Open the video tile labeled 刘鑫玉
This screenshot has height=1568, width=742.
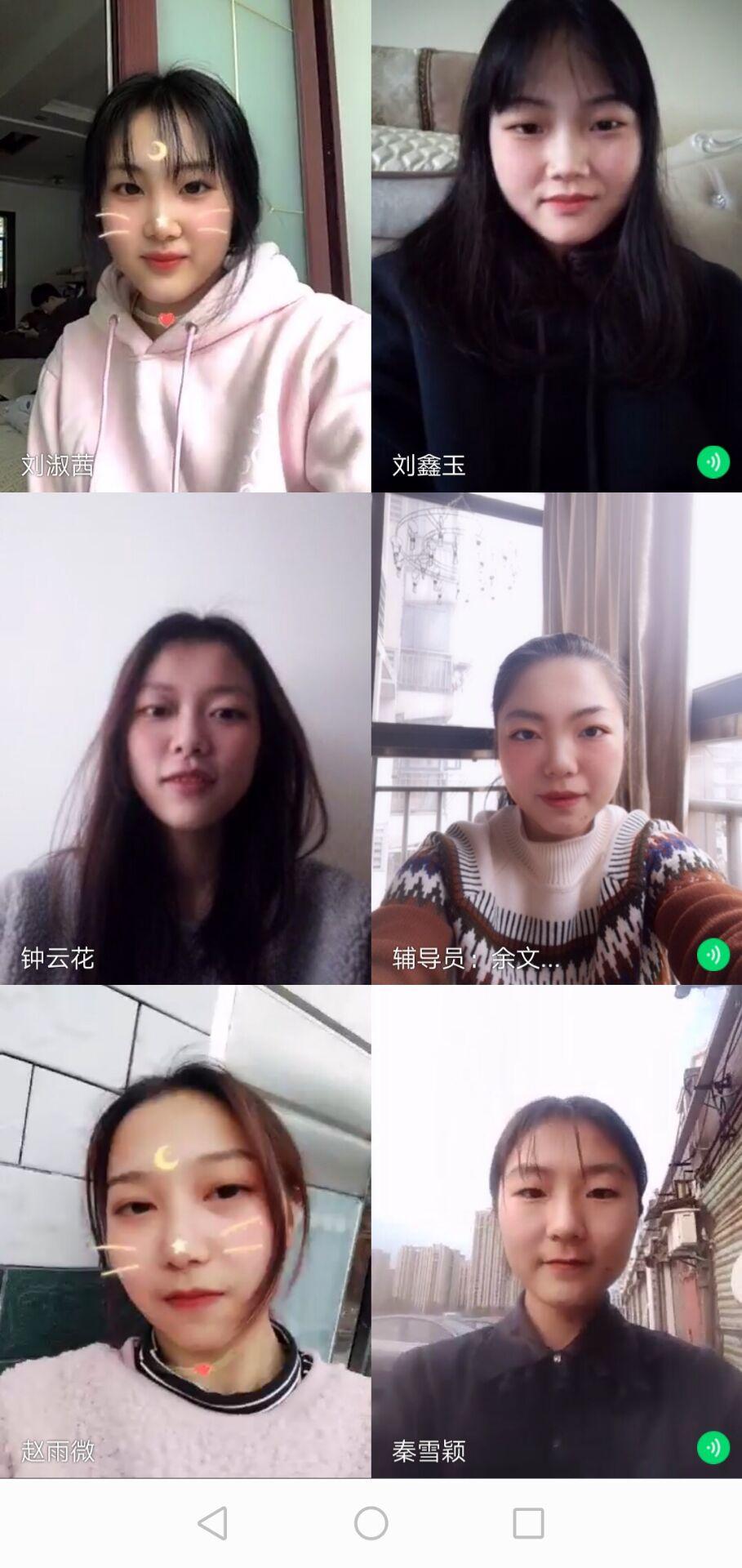557,246
